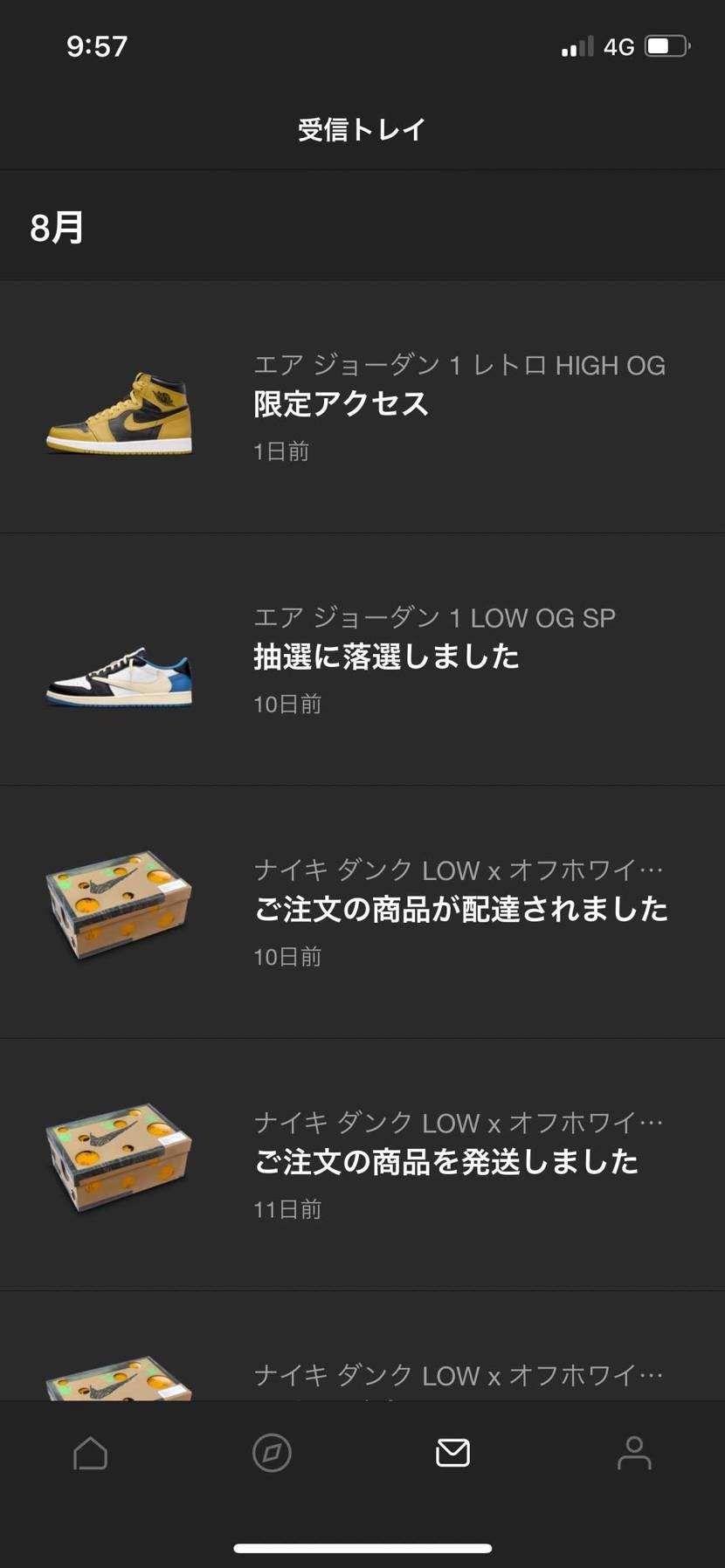Tap the Profile person icon
This screenshot has height=1568, width=725.
[x=633, y=1454]
